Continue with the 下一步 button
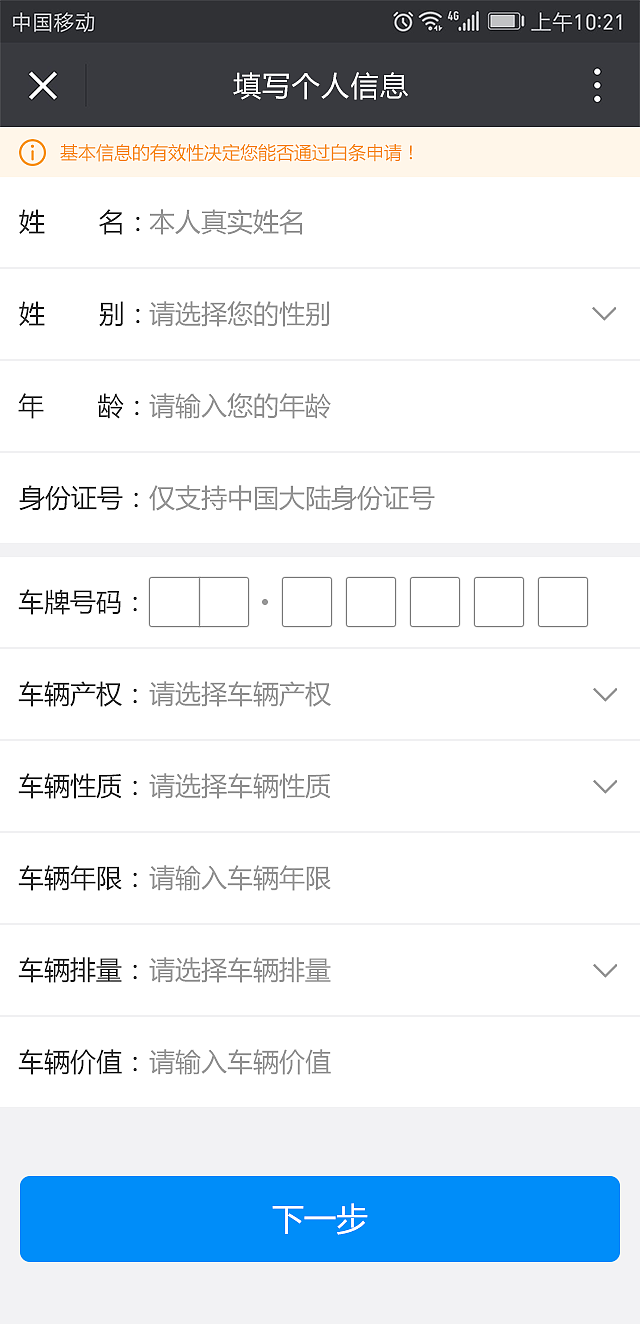The height and width of the screenshot is (1324, 640). [x=320, y=1218]
